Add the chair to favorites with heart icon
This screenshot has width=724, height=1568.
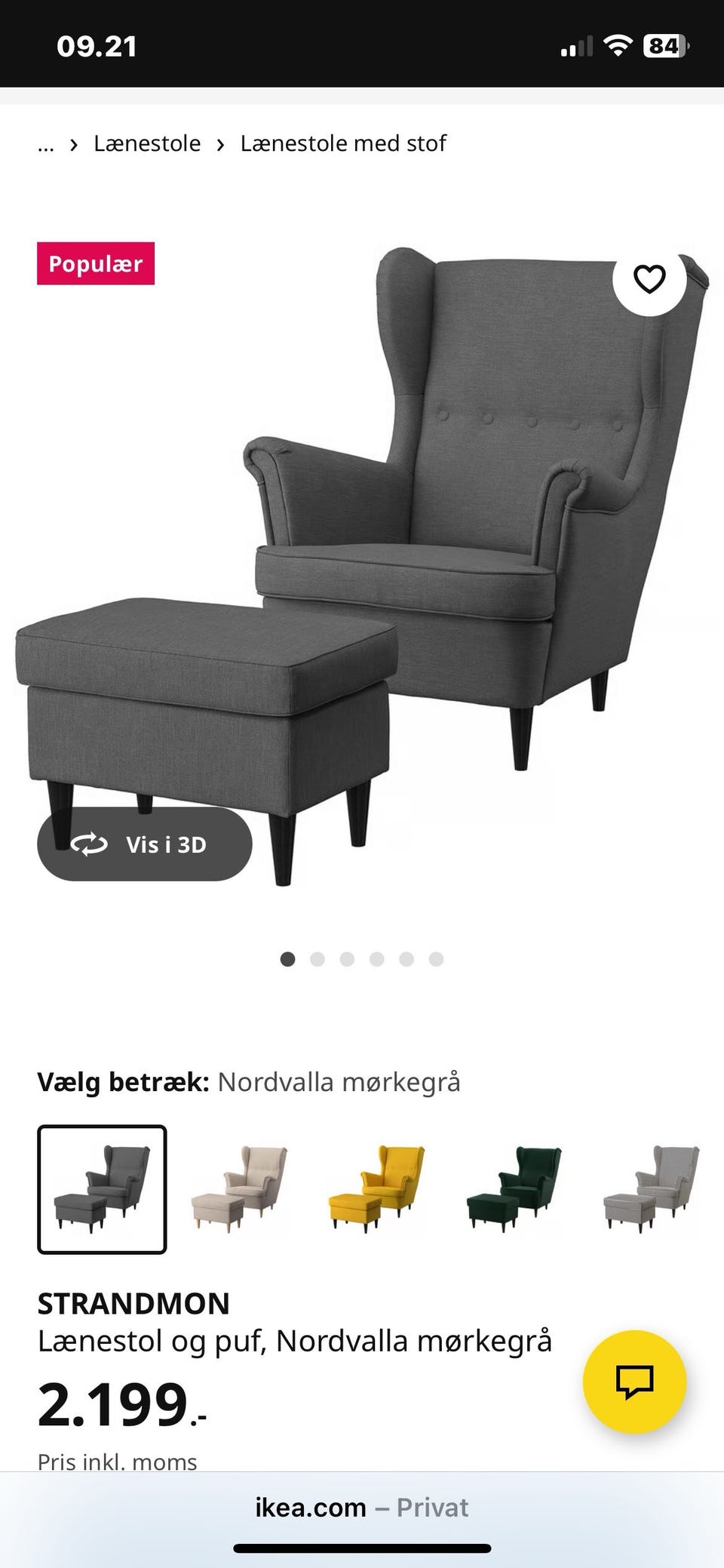pos(649,279)
